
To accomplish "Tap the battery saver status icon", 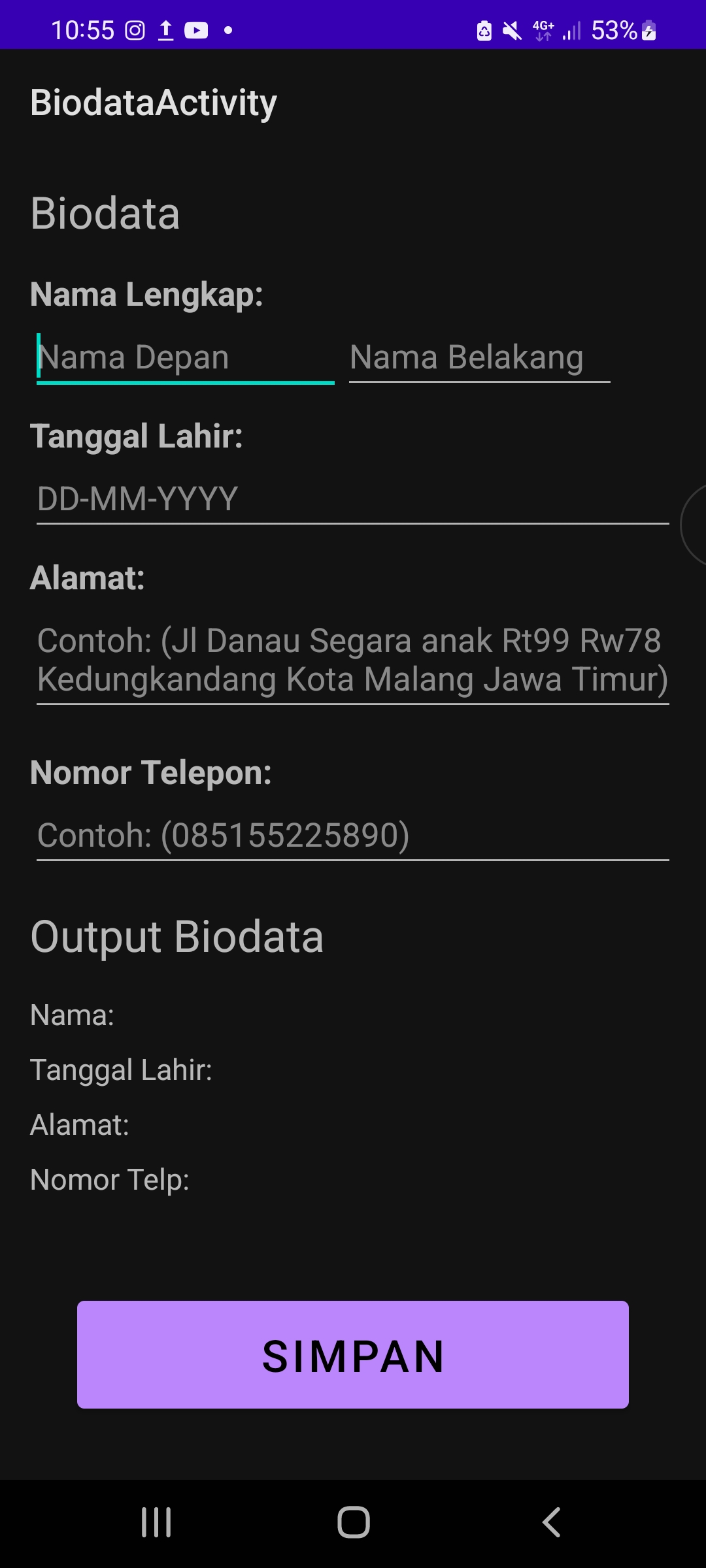I will click(484, 29).
